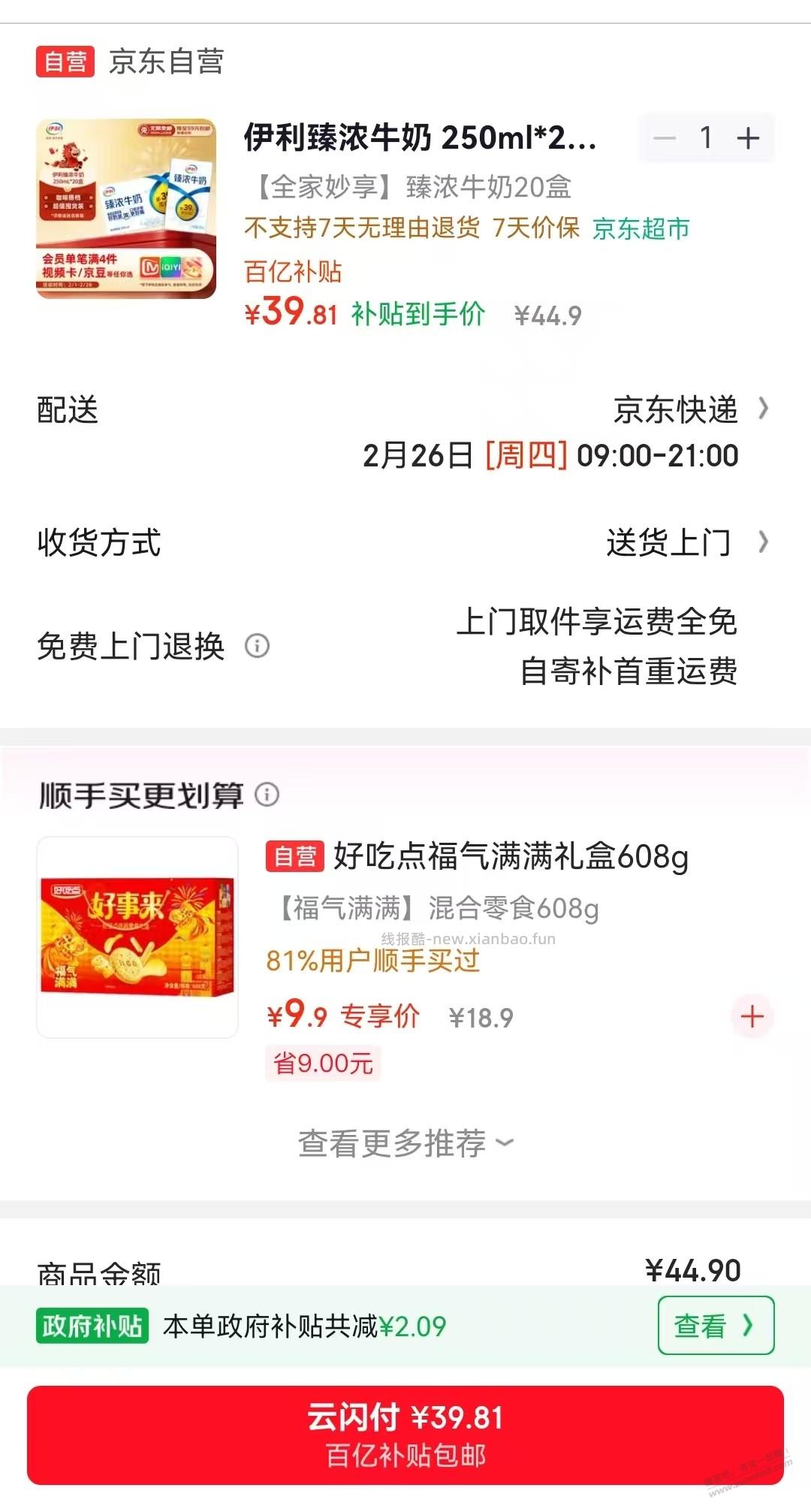
Task: Open the 伊利臻浓牛奶 product title
Action: [421, 135]
